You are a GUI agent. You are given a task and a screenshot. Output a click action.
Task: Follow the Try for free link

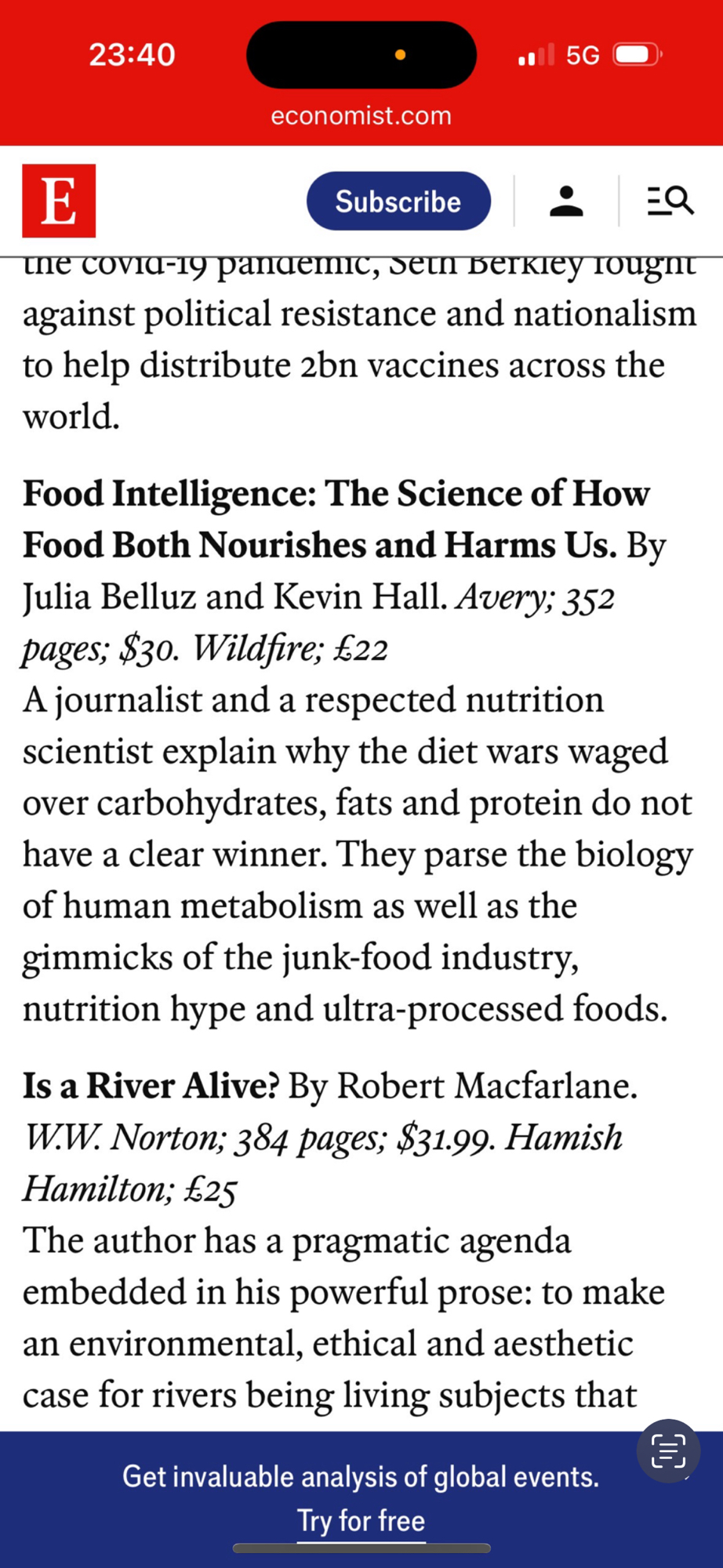(x=361, y=1520)
